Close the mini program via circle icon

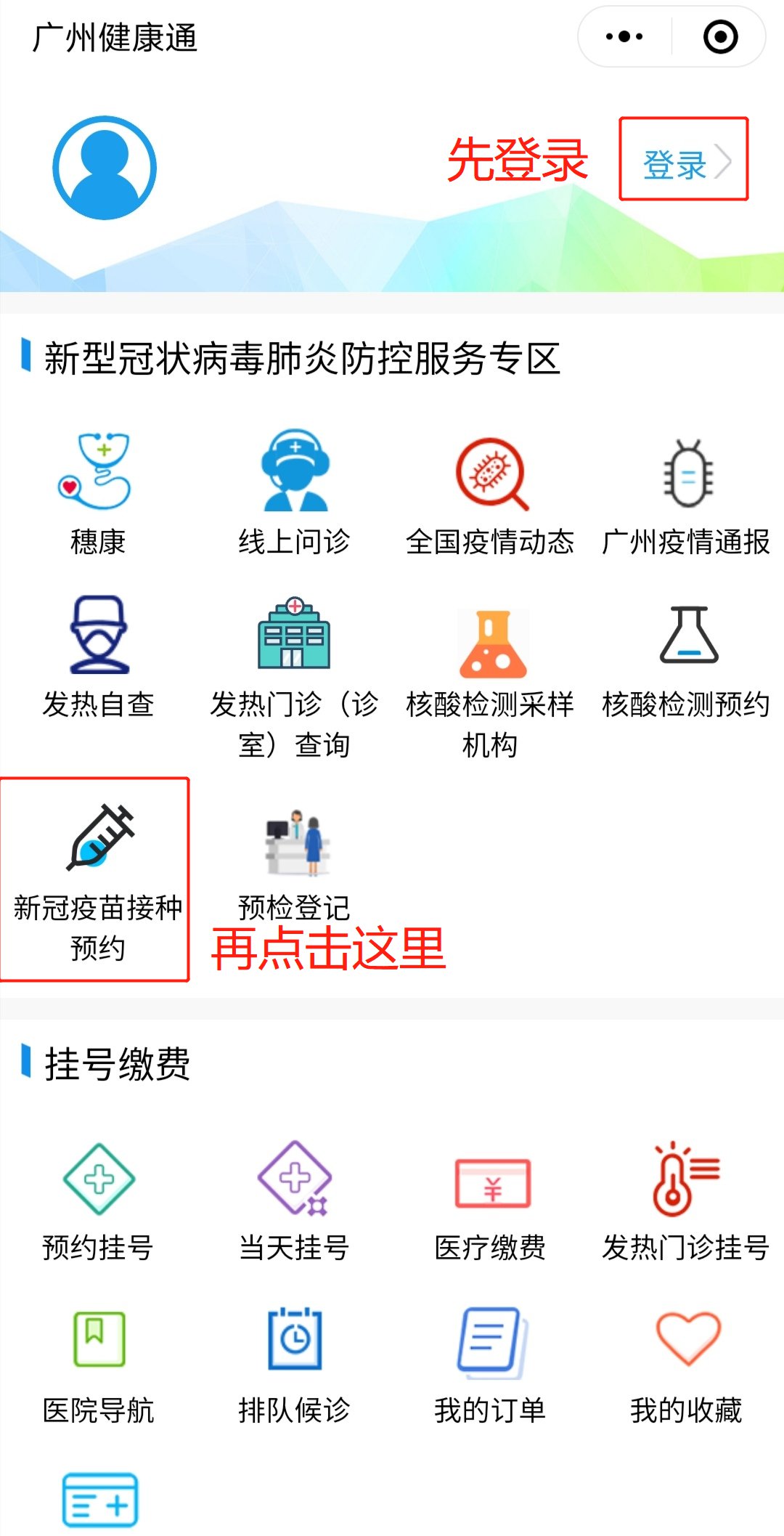coord(720,36)
